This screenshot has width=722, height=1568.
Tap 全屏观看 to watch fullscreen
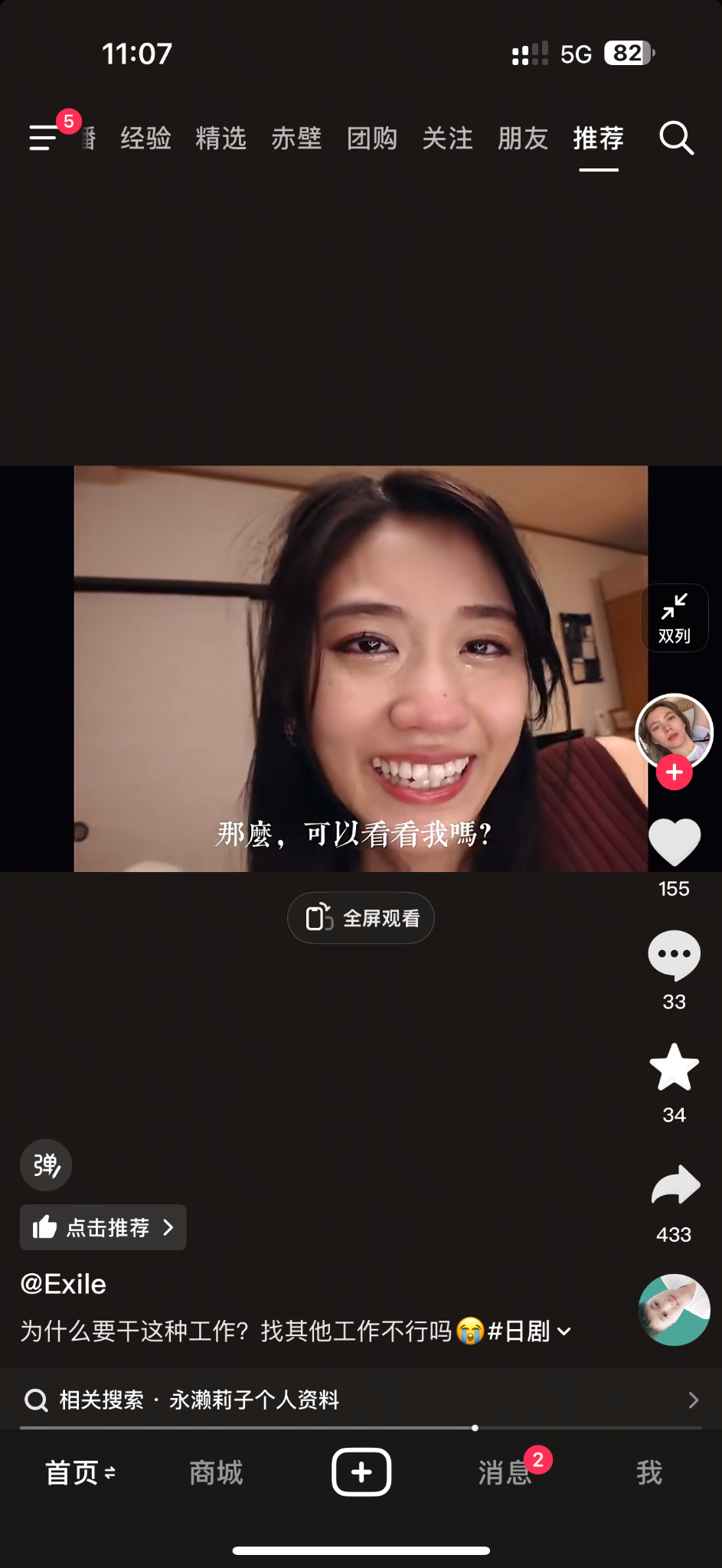[361, 917]
